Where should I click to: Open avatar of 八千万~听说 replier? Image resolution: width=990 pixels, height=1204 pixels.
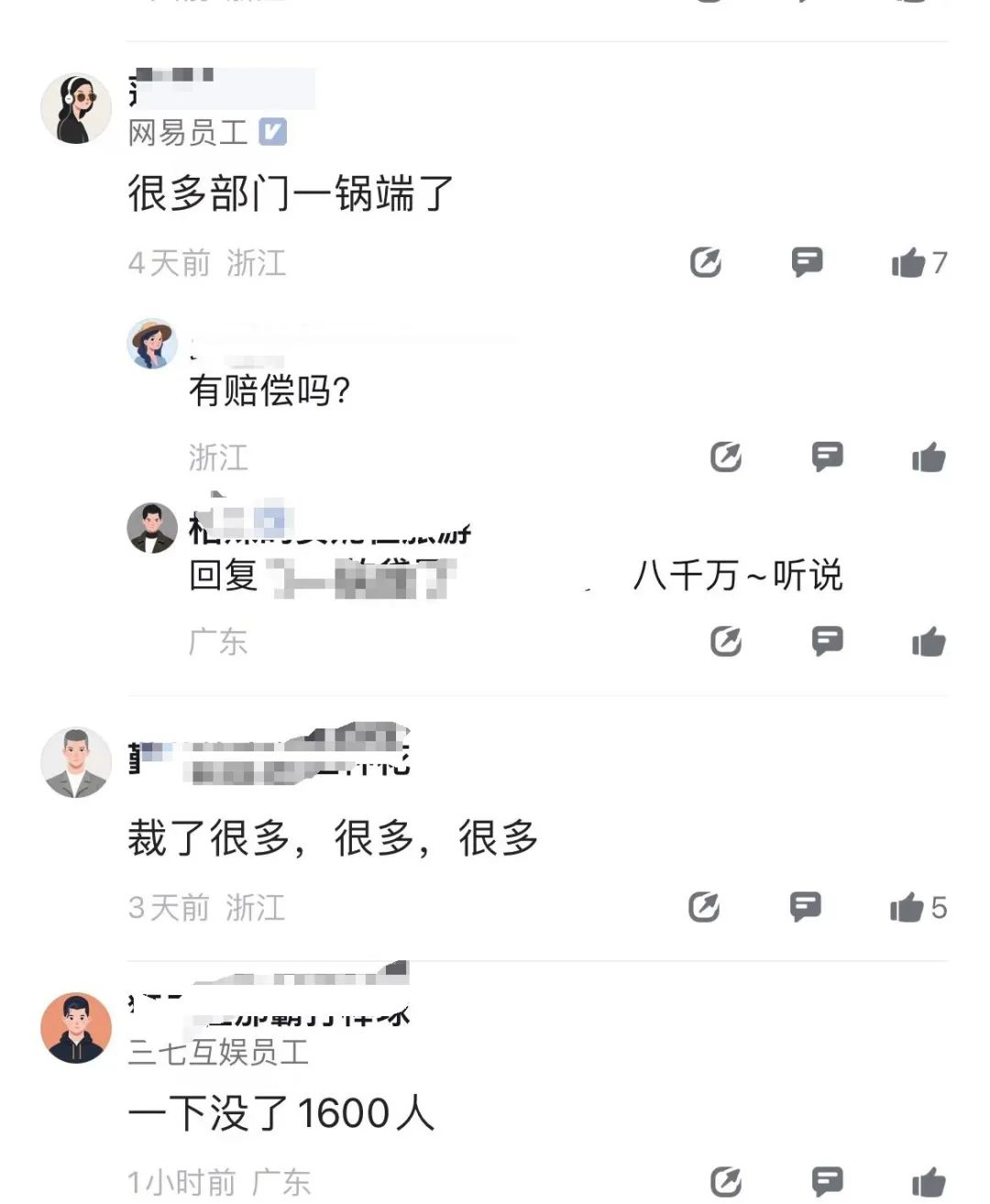[152, 528]
